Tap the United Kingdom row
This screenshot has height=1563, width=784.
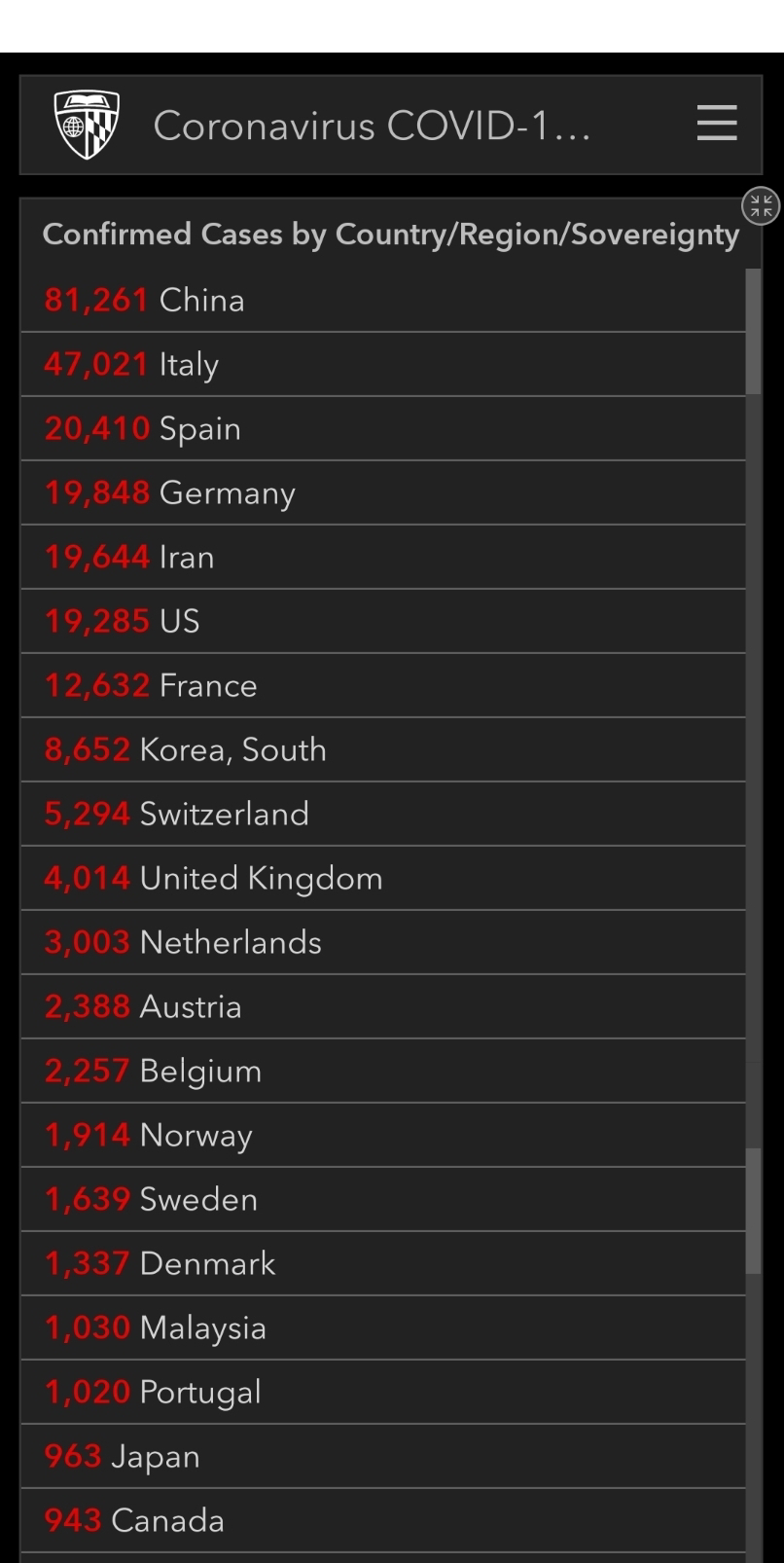pyautogui.click(x=383, y=878)
